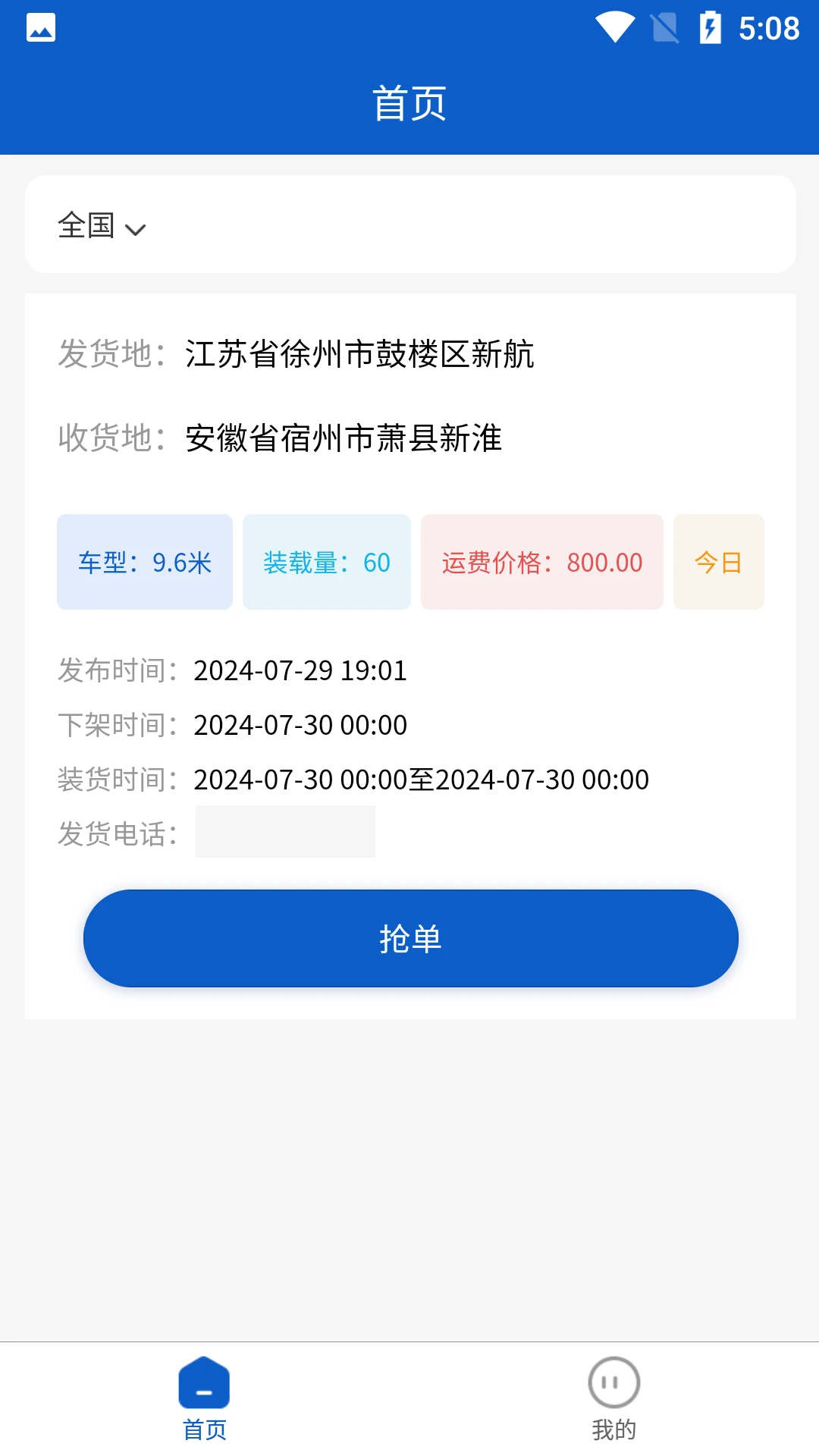Select the 装载量 60 load capacity tag

326,561
